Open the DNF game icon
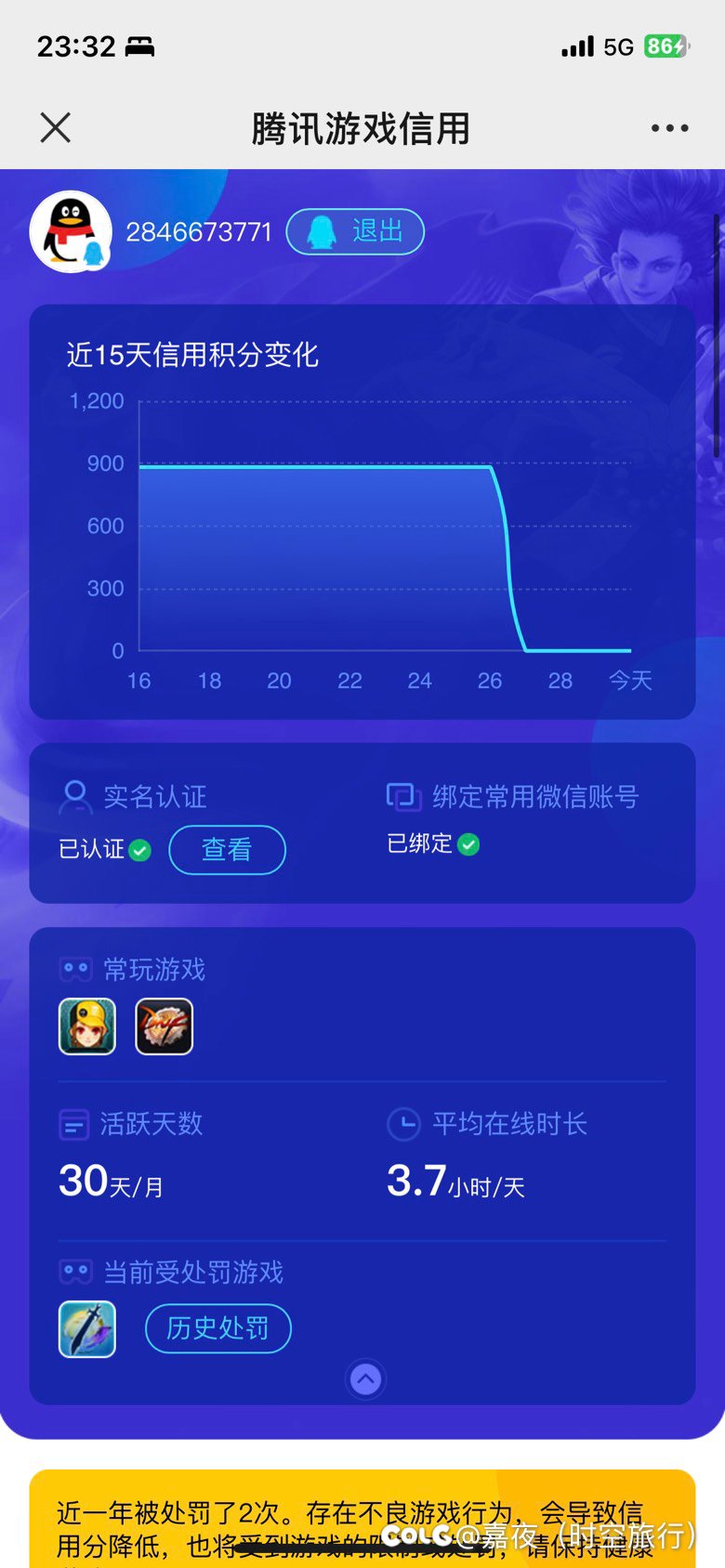 [165, 1026]
